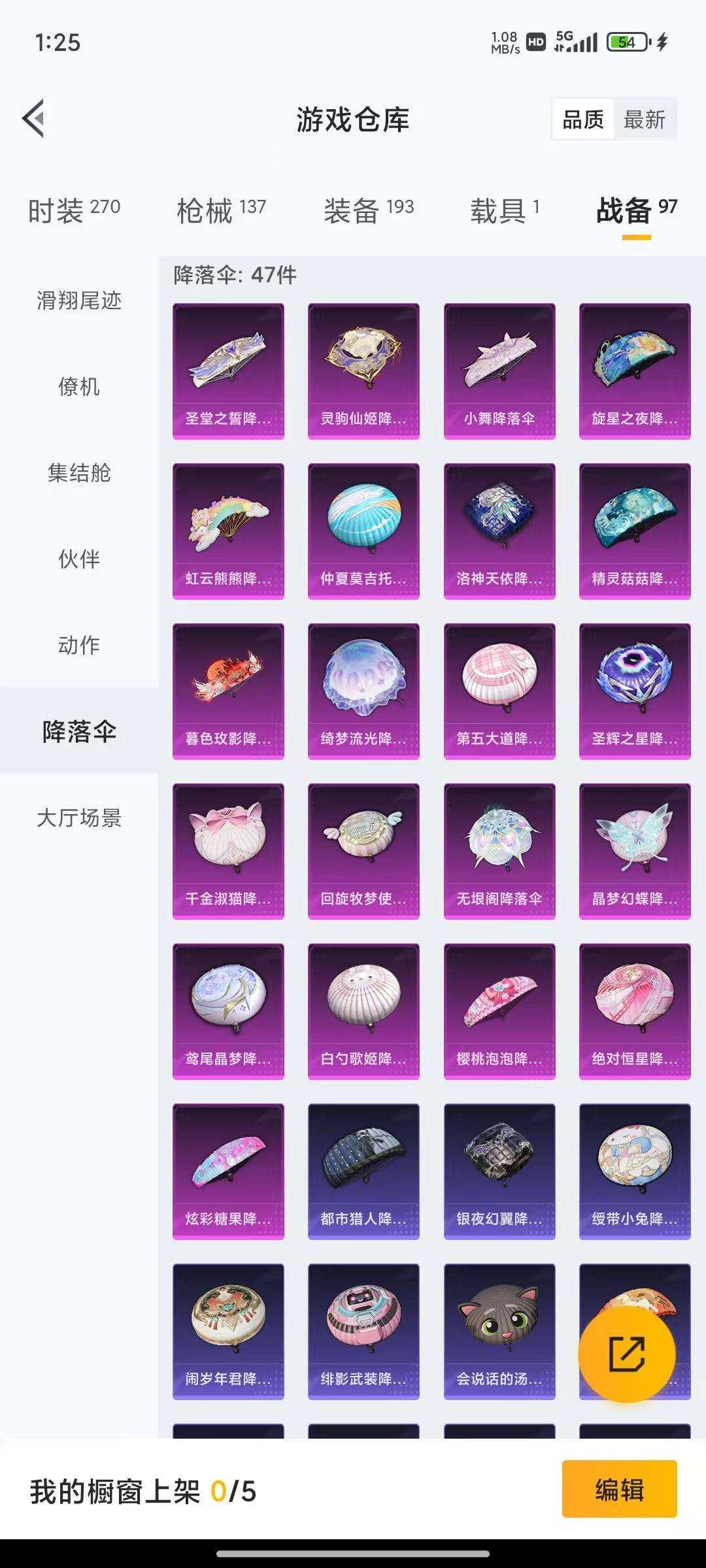Expand the 大厅场景 sidebar section

[x=78, y=819]
